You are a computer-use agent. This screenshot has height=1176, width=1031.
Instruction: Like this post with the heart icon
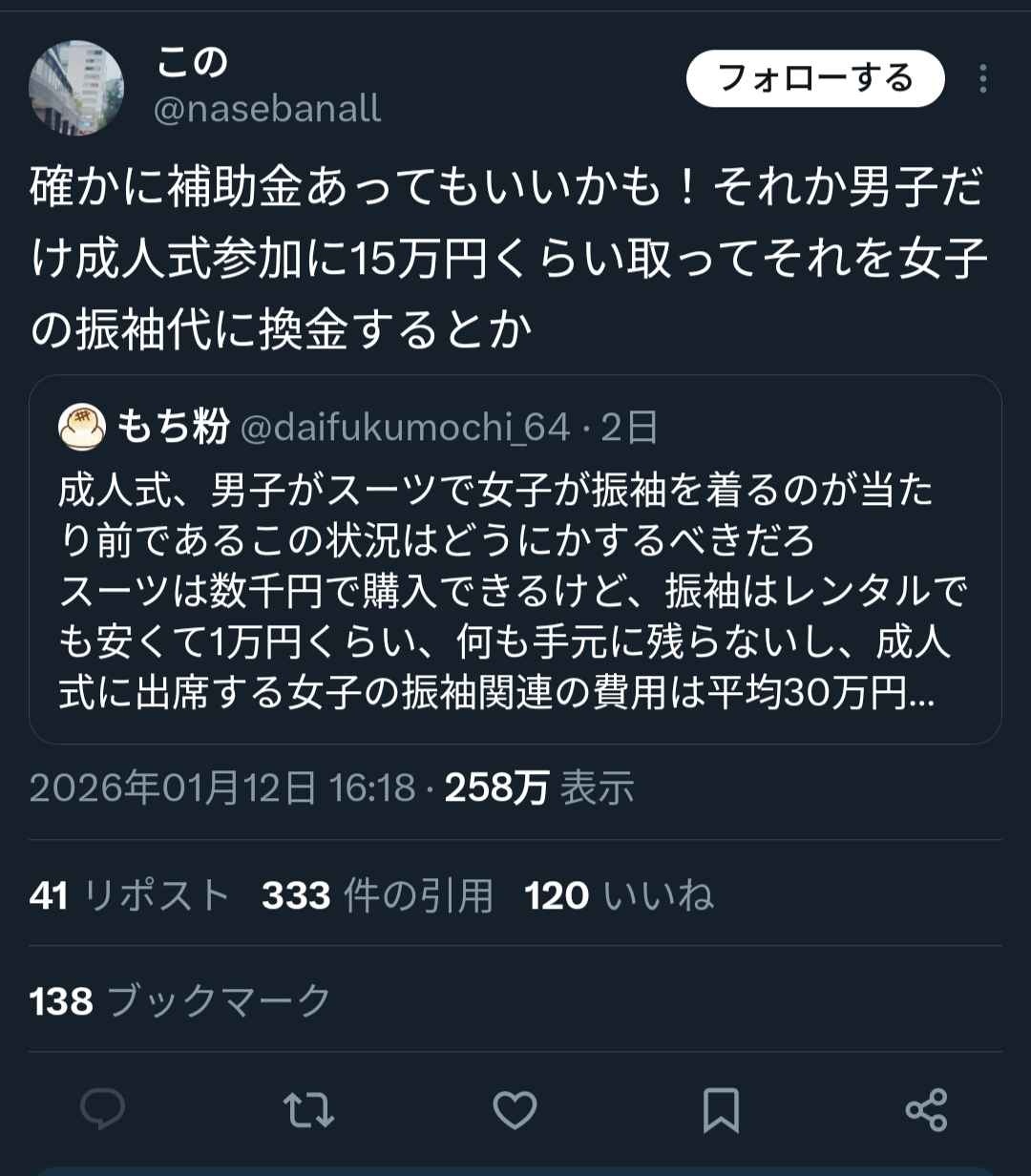point(515,1109)
